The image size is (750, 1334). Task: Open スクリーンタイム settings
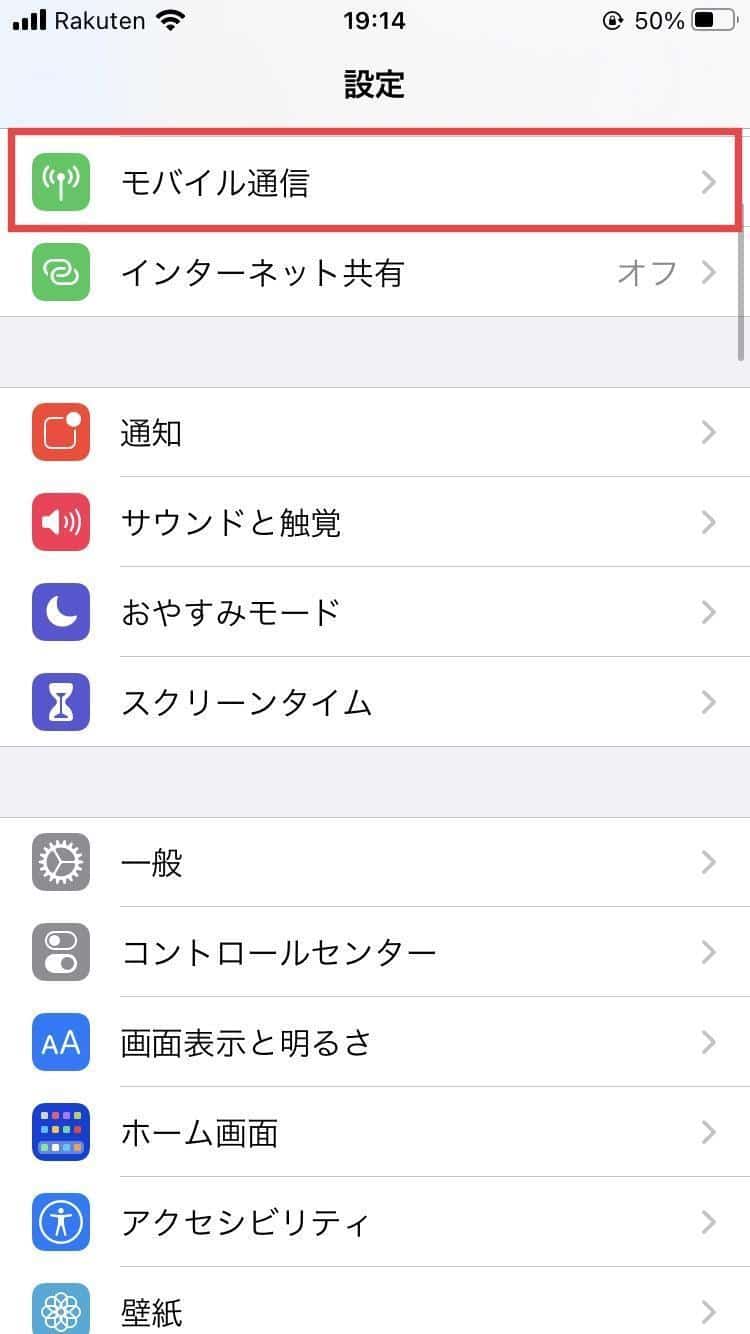coord(375,702)
